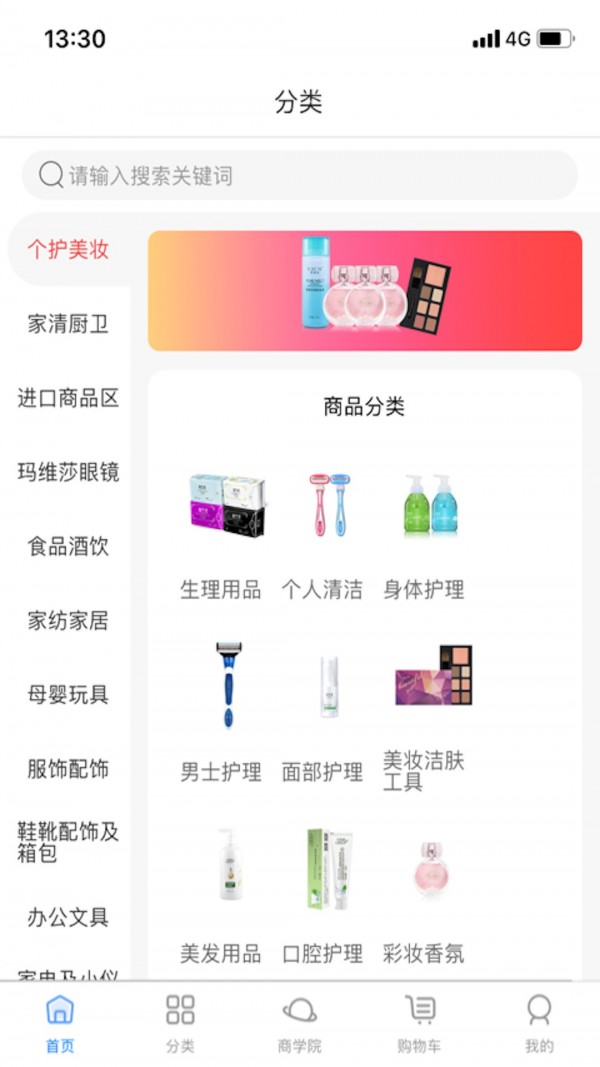The width and height of the screenshot is (600, 1067).
Task: Switch to 母婴玩具 category
Action: (x=68, y=694)
